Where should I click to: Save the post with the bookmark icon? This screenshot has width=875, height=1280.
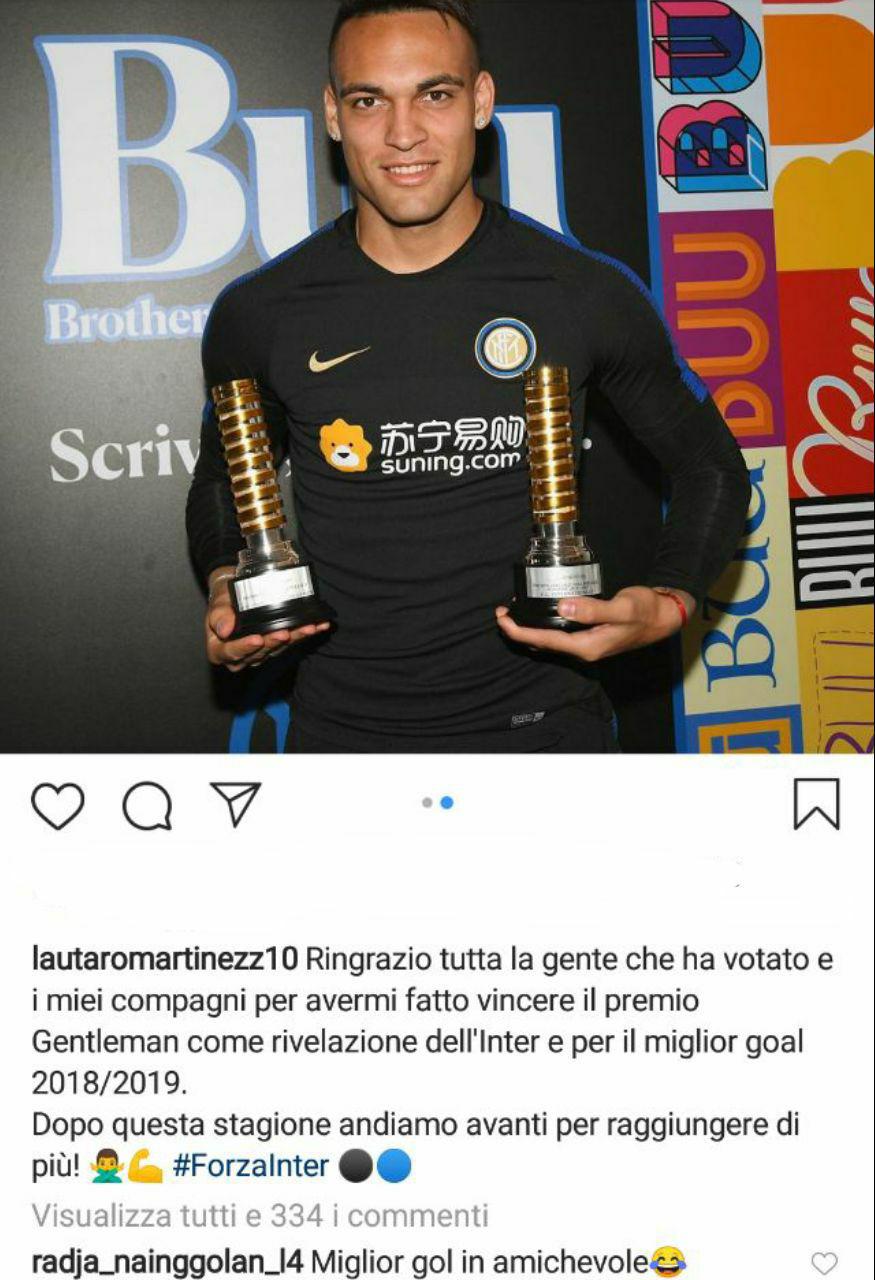click(816, 804)
